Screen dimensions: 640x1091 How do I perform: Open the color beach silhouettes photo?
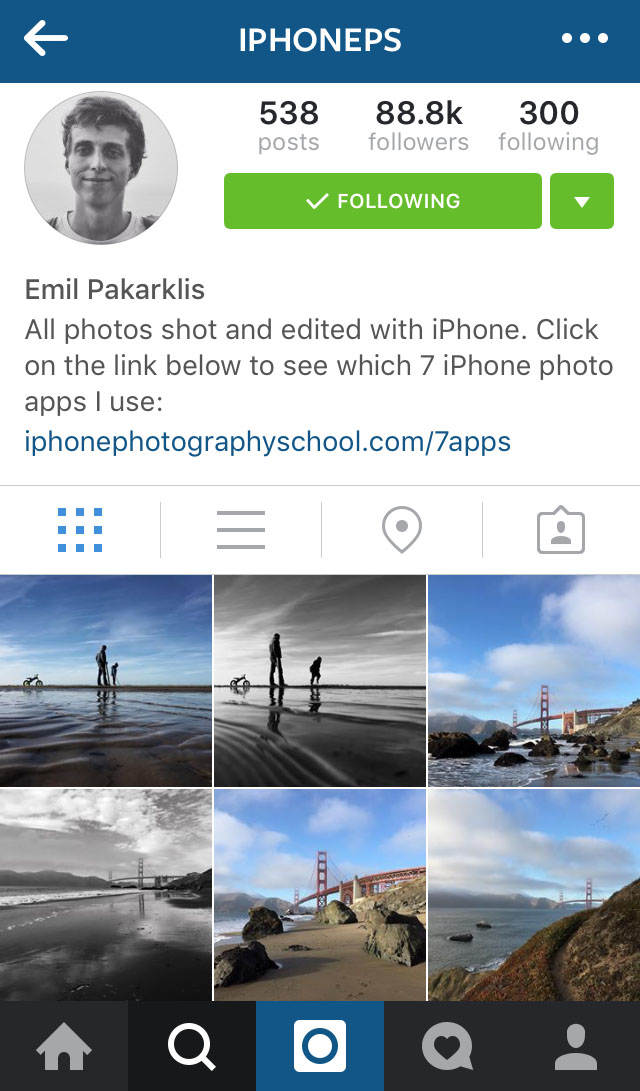pyautogui.click(x=106, y=680)
